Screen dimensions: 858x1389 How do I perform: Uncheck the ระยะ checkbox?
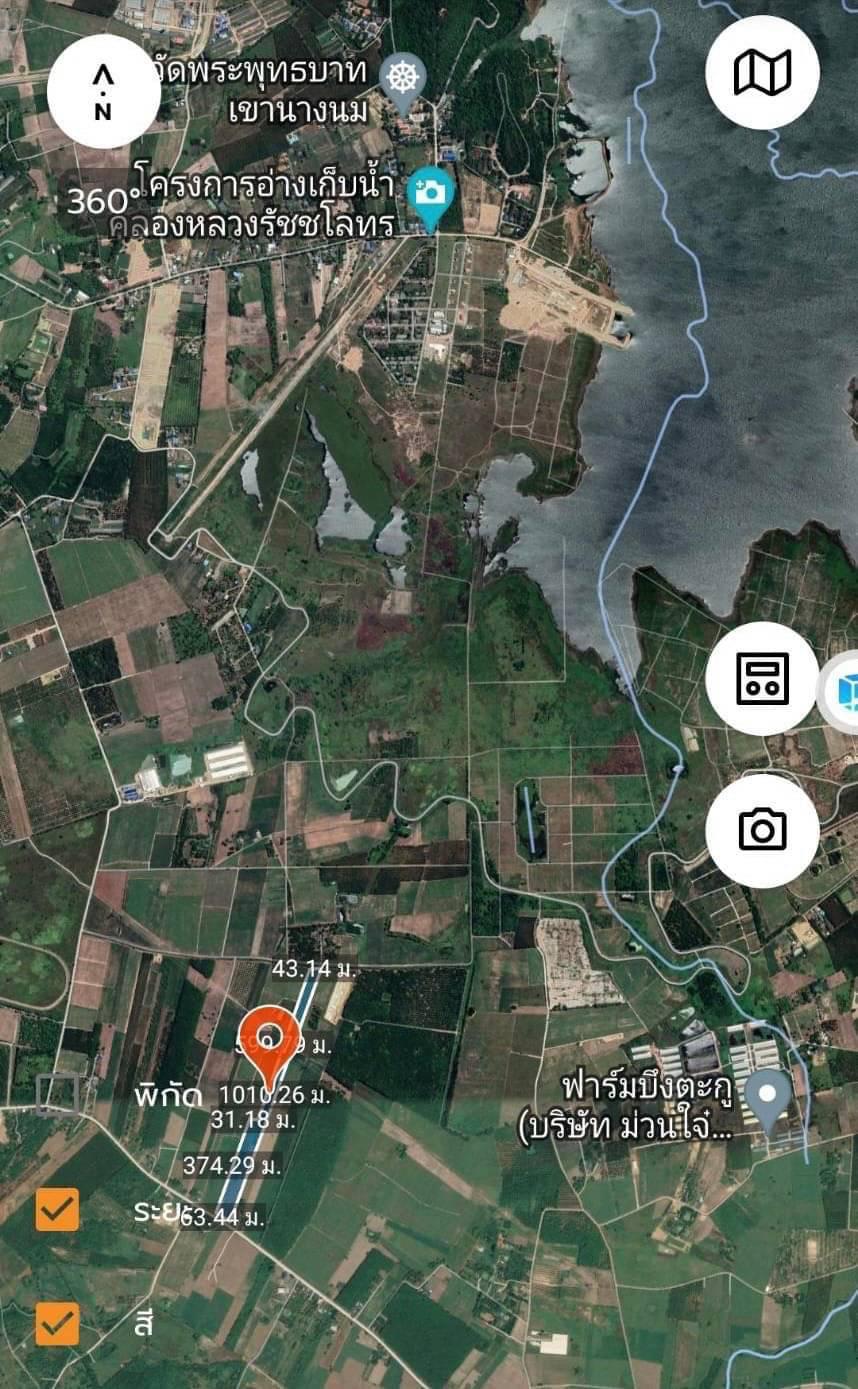(57, 1210)
